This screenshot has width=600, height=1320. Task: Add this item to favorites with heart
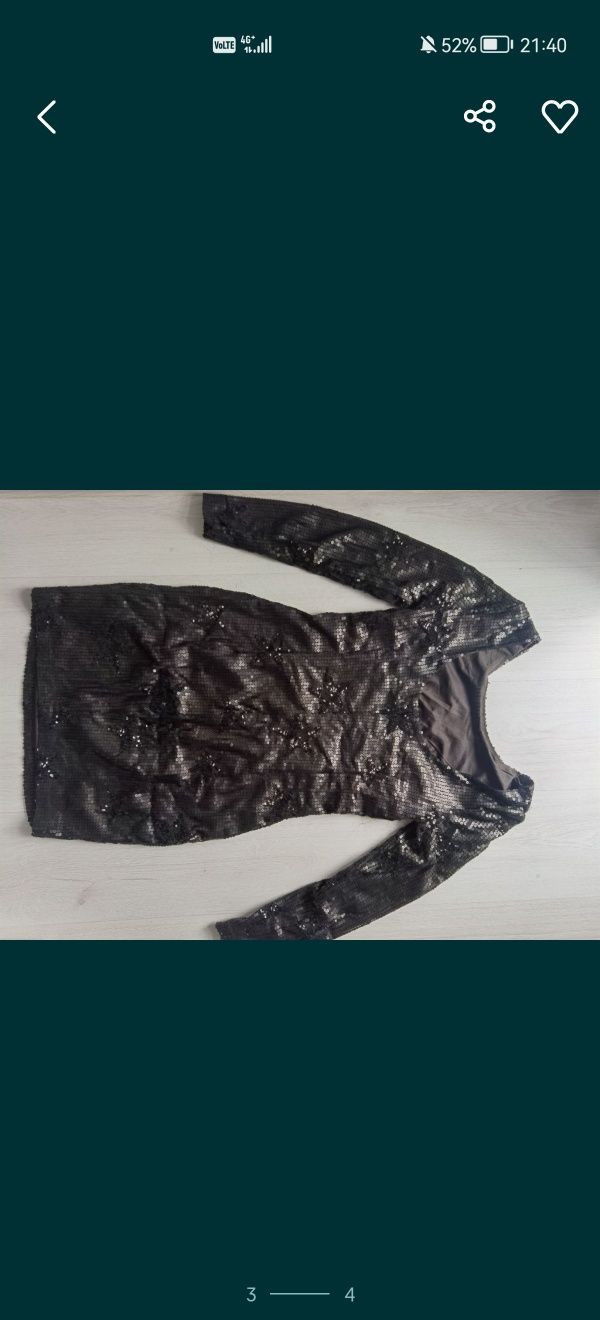point(559,117)
